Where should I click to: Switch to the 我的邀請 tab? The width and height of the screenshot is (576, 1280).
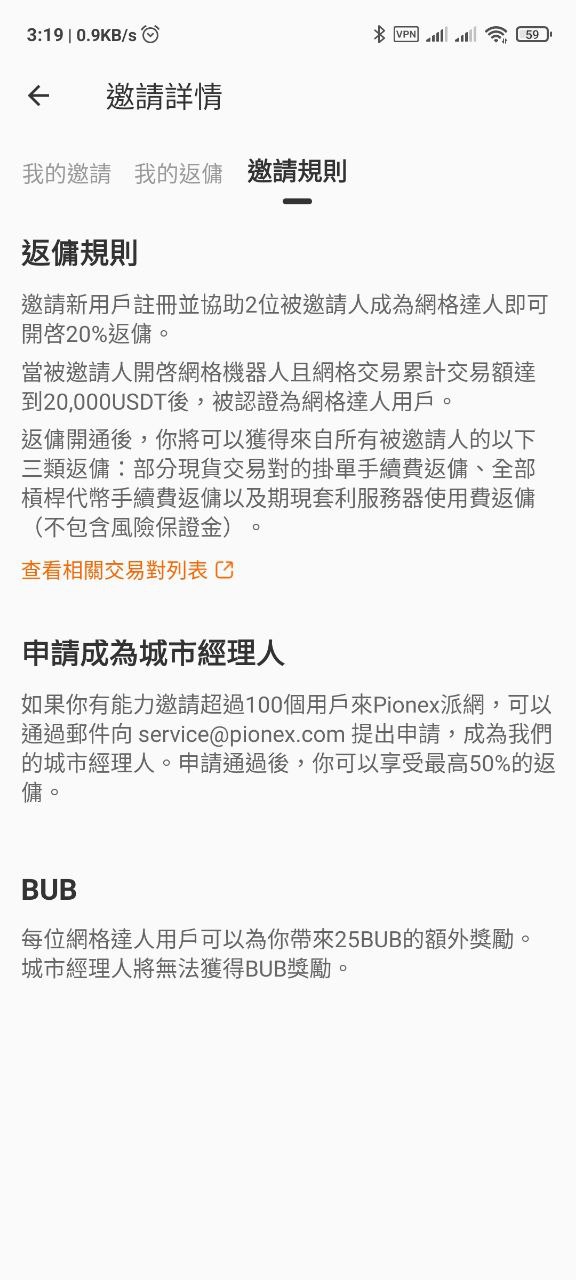click(x=67, y=173)
